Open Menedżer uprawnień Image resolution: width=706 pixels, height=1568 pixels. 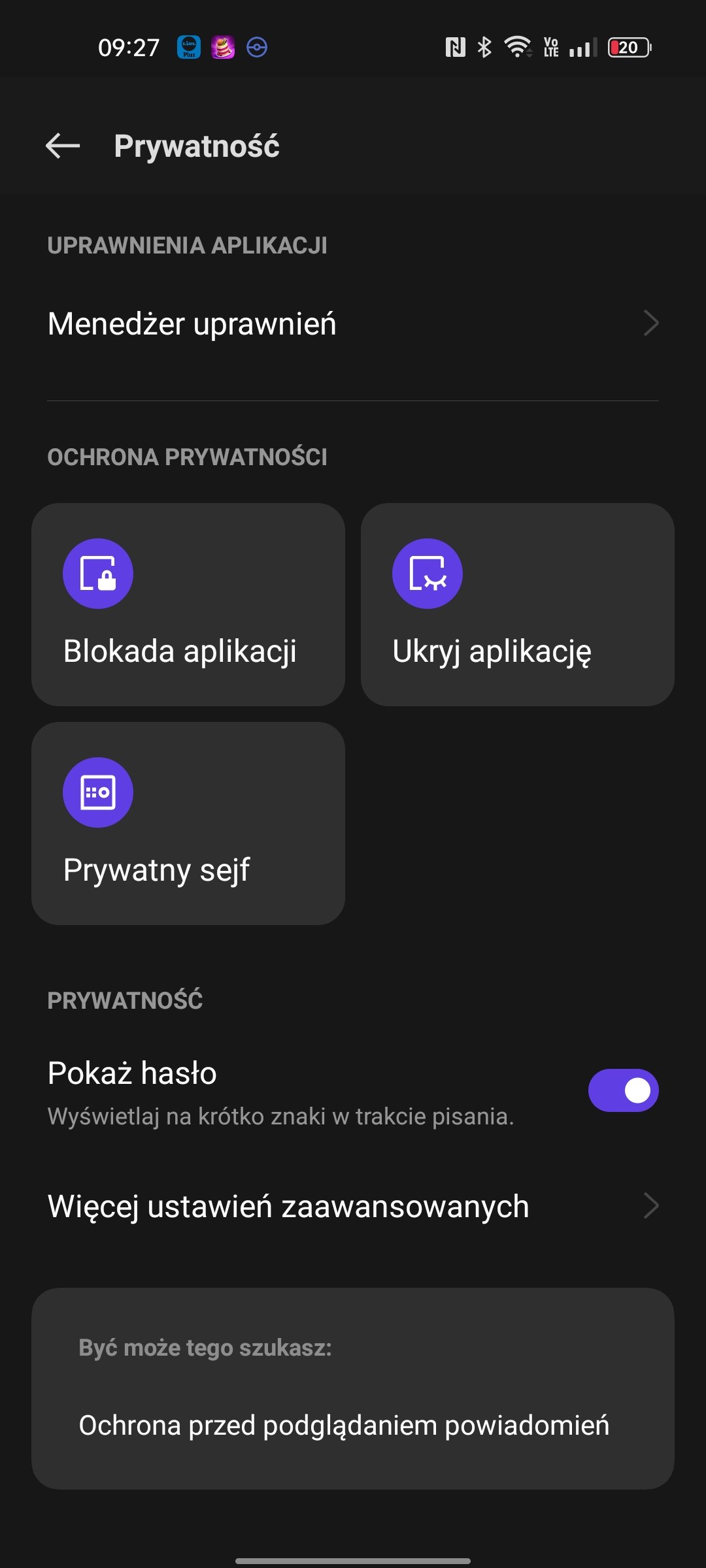[353, 324]
